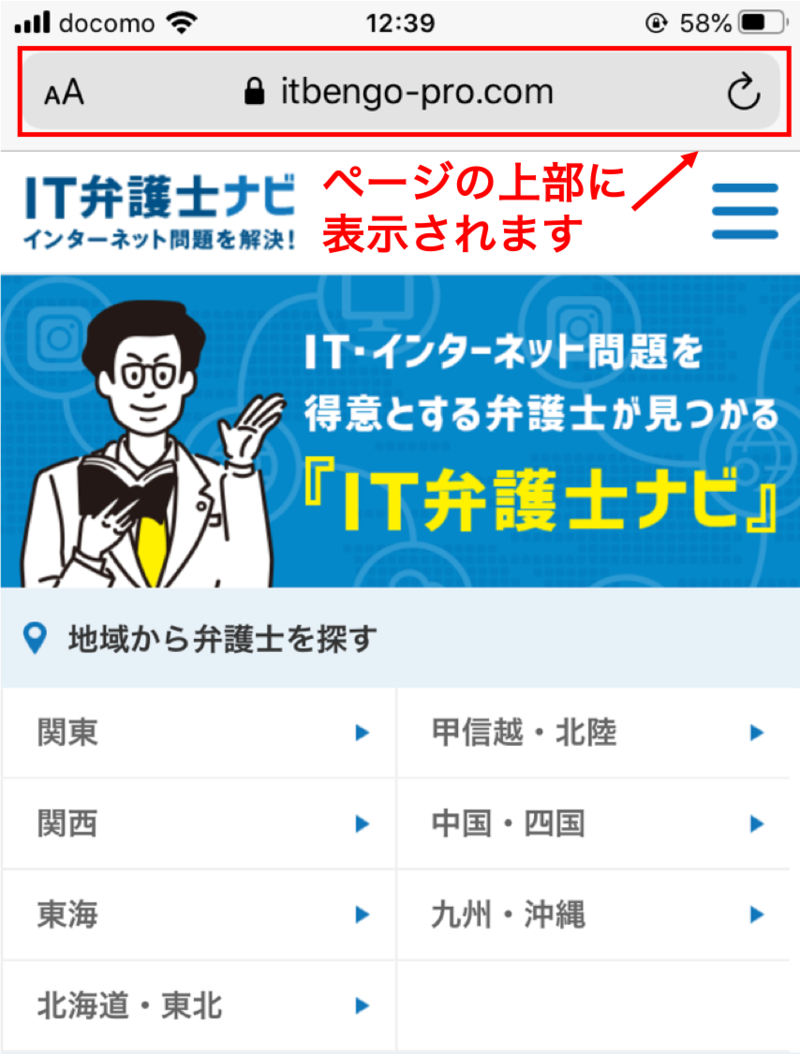Browse the 北海道・東北 region
The width and height of the screenshot is (800, 1054).
(200, 1004)
